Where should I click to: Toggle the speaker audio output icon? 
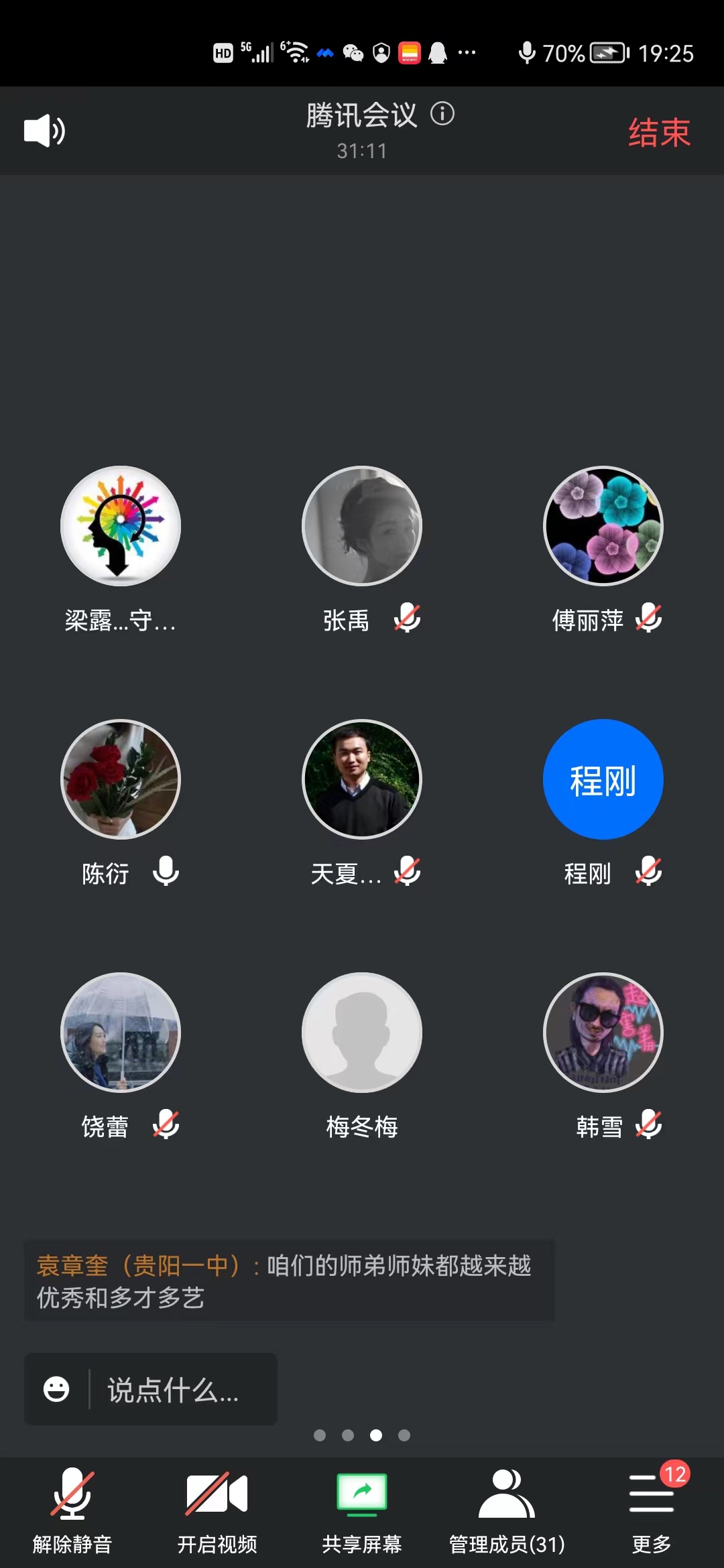44,131
